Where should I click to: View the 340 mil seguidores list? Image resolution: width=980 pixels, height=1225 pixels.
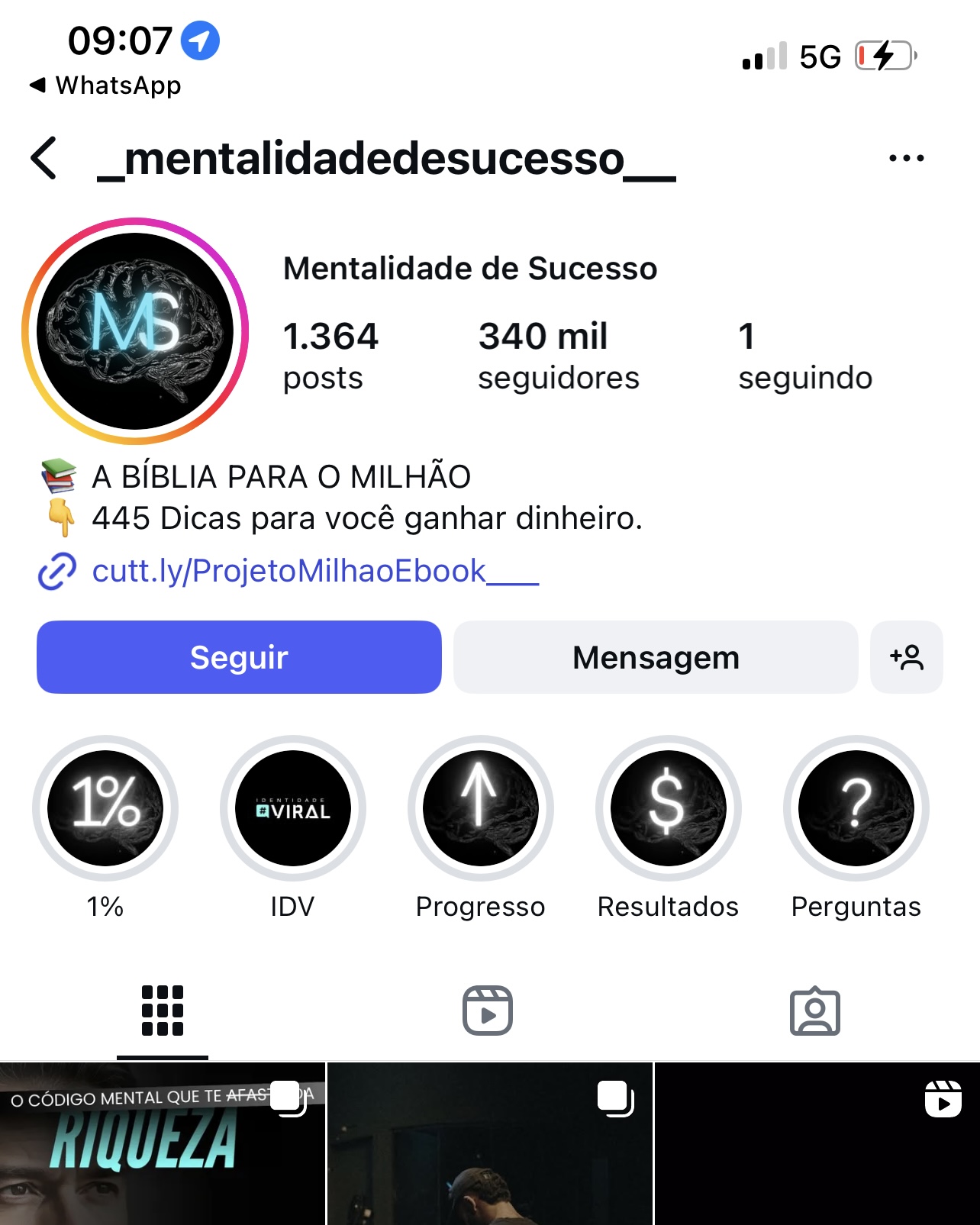pyautogui.click(x=558, y=356)
